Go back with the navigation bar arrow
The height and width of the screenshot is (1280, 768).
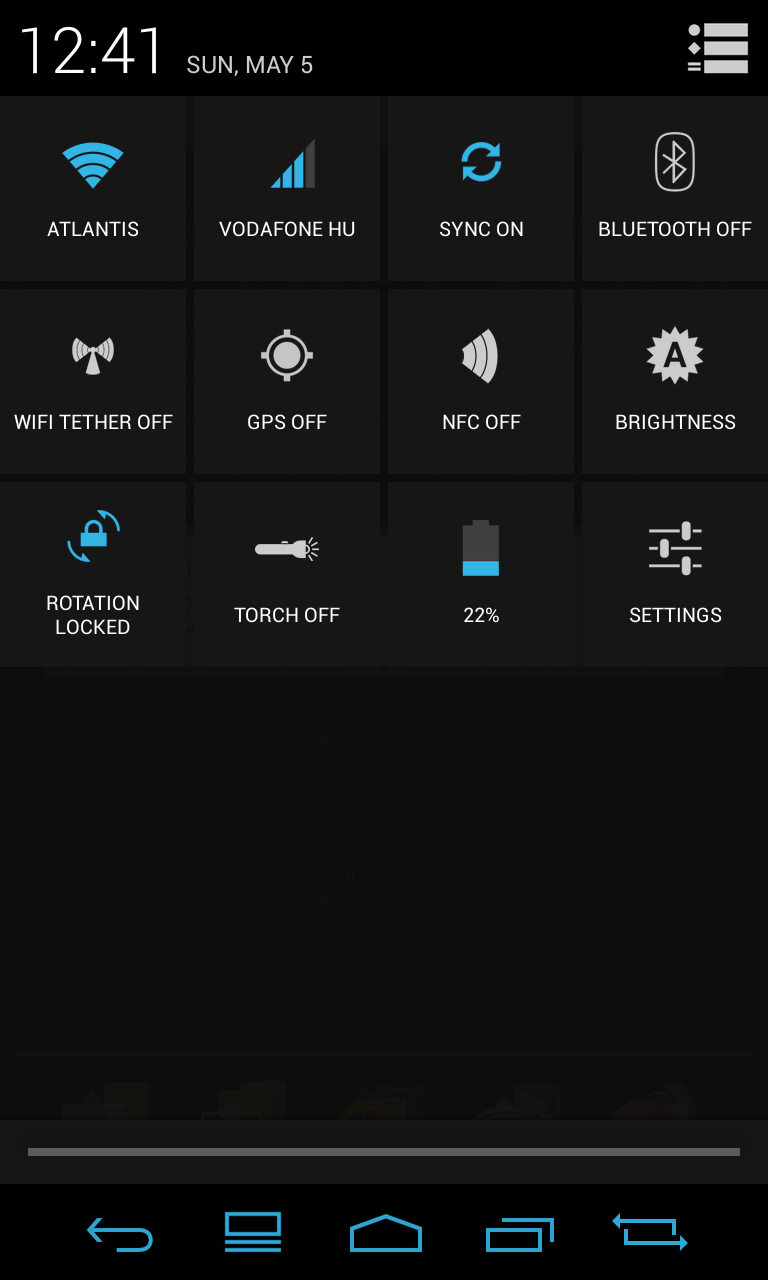(x=120, y=1234)
